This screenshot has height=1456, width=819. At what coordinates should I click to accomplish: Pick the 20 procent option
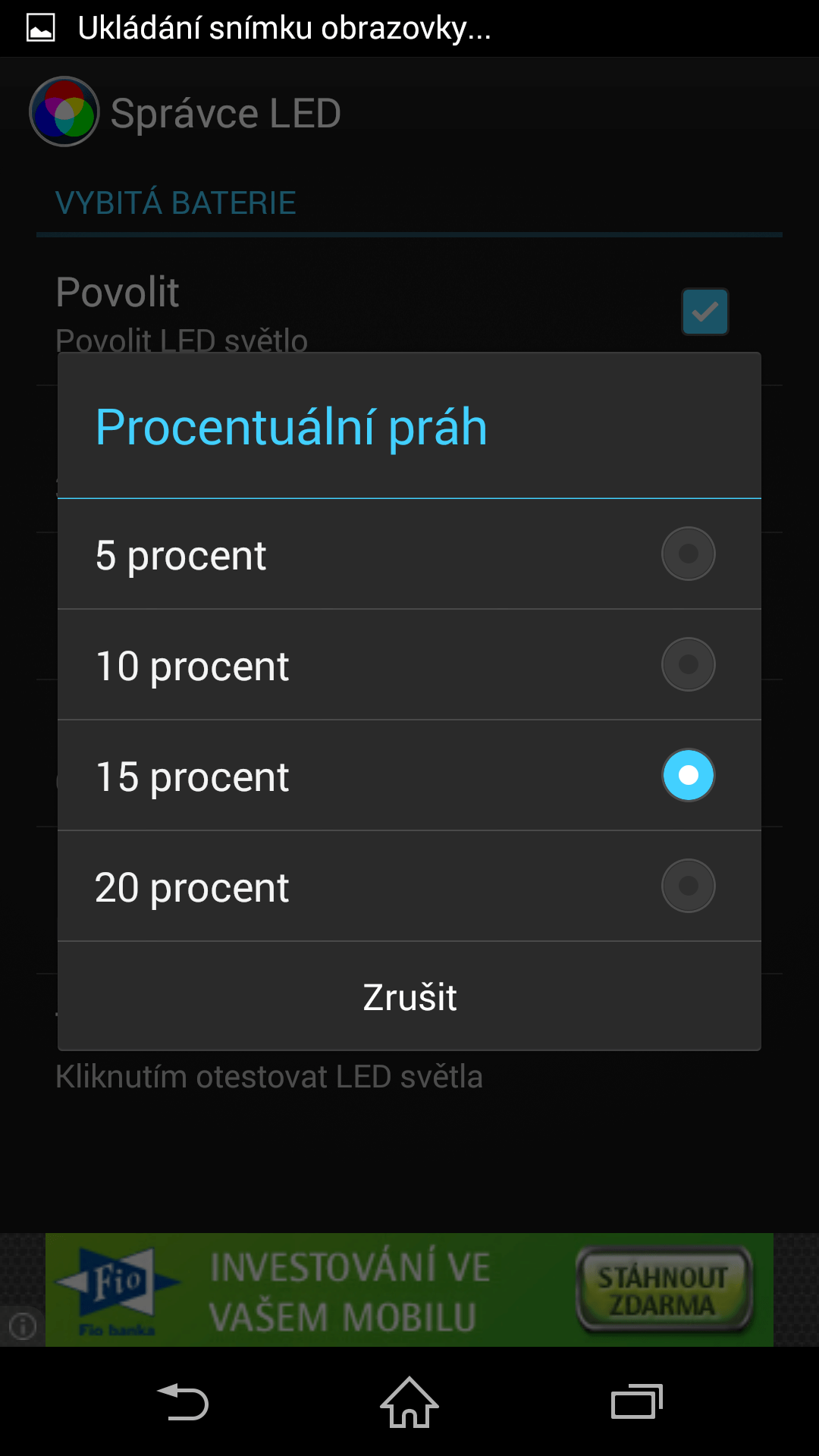tap(409, 886)
